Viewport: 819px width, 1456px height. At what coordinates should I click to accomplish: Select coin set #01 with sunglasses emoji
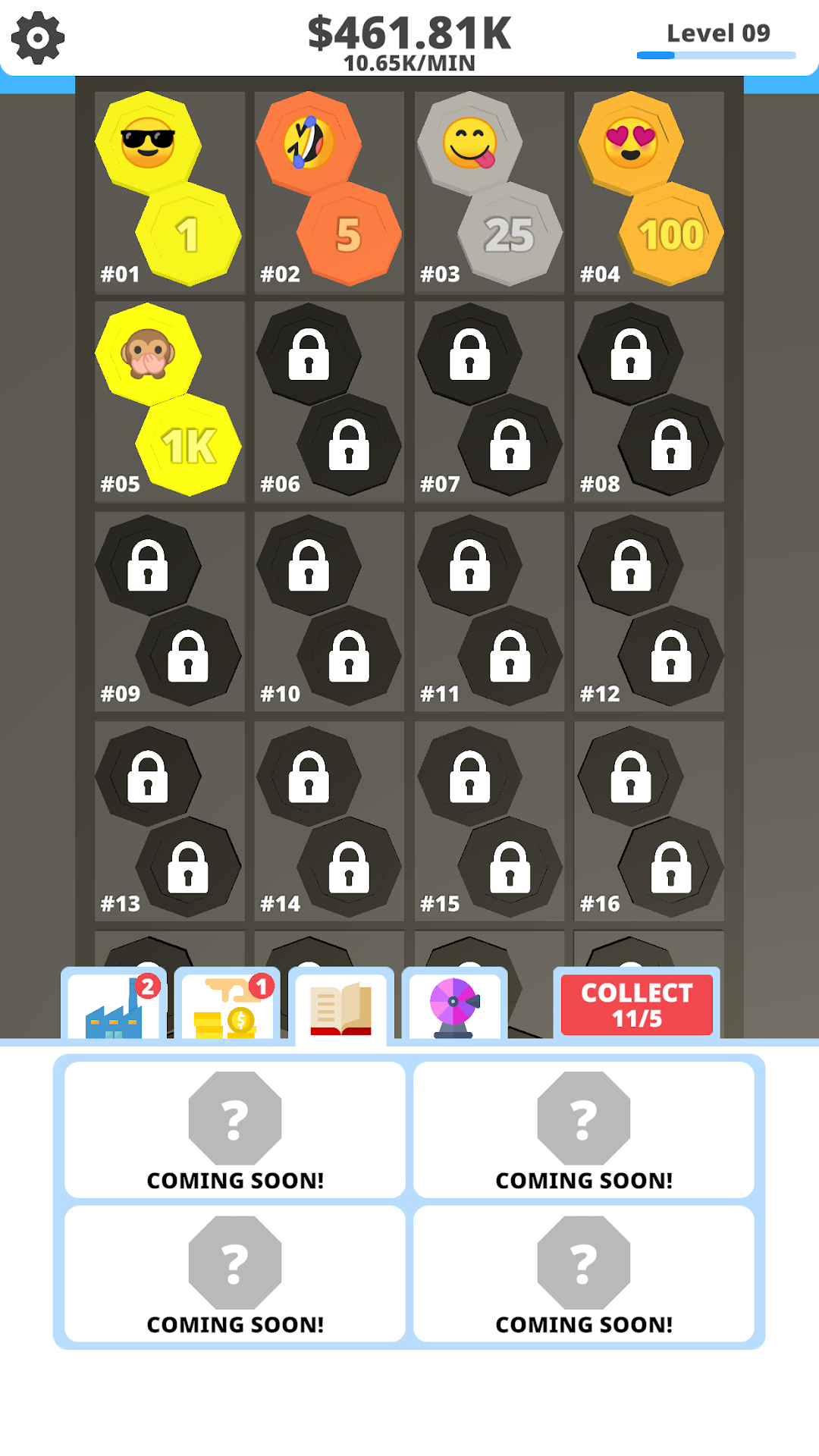pyautogui.click(x=170, y=191)
